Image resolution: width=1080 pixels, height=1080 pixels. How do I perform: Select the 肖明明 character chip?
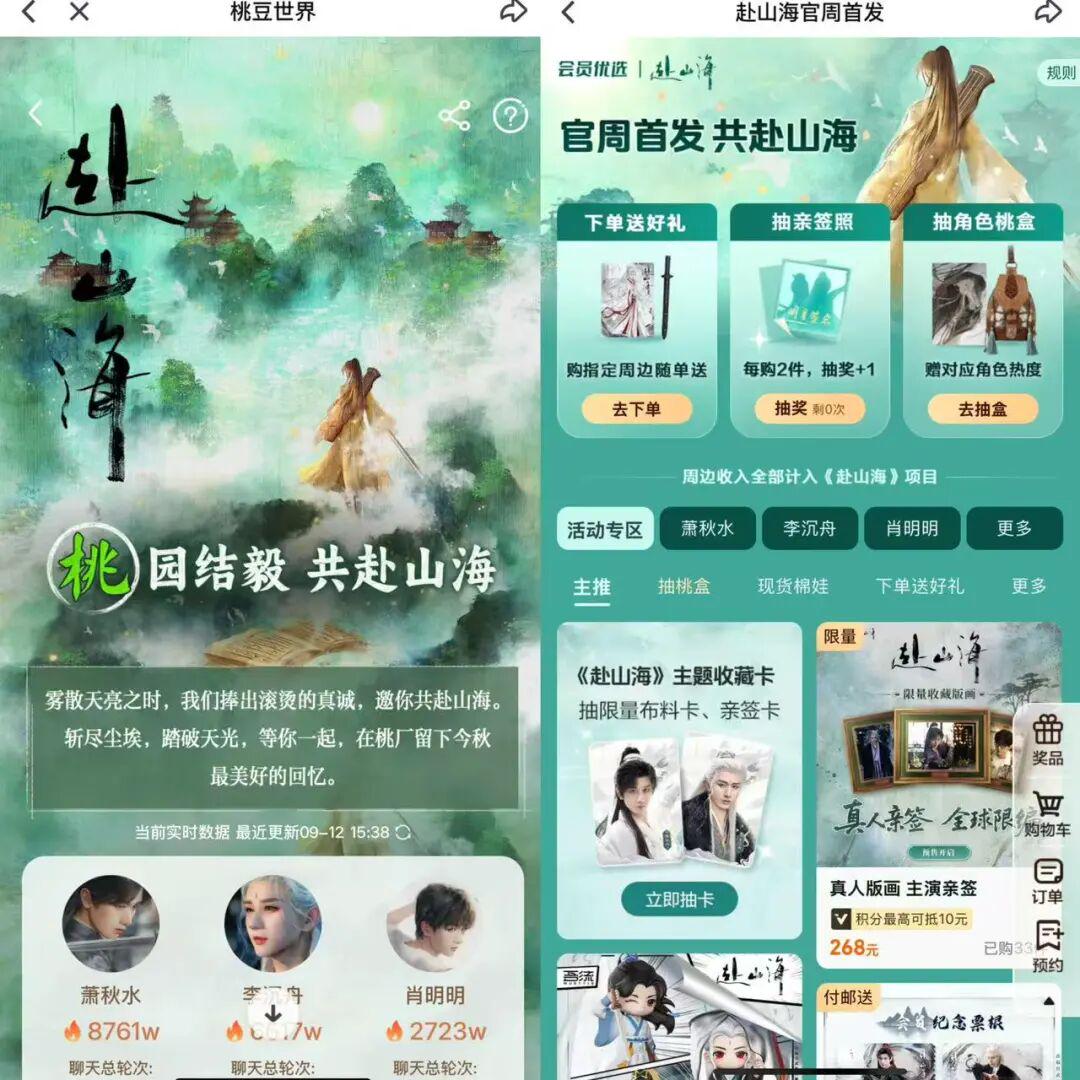pos(912,529)
